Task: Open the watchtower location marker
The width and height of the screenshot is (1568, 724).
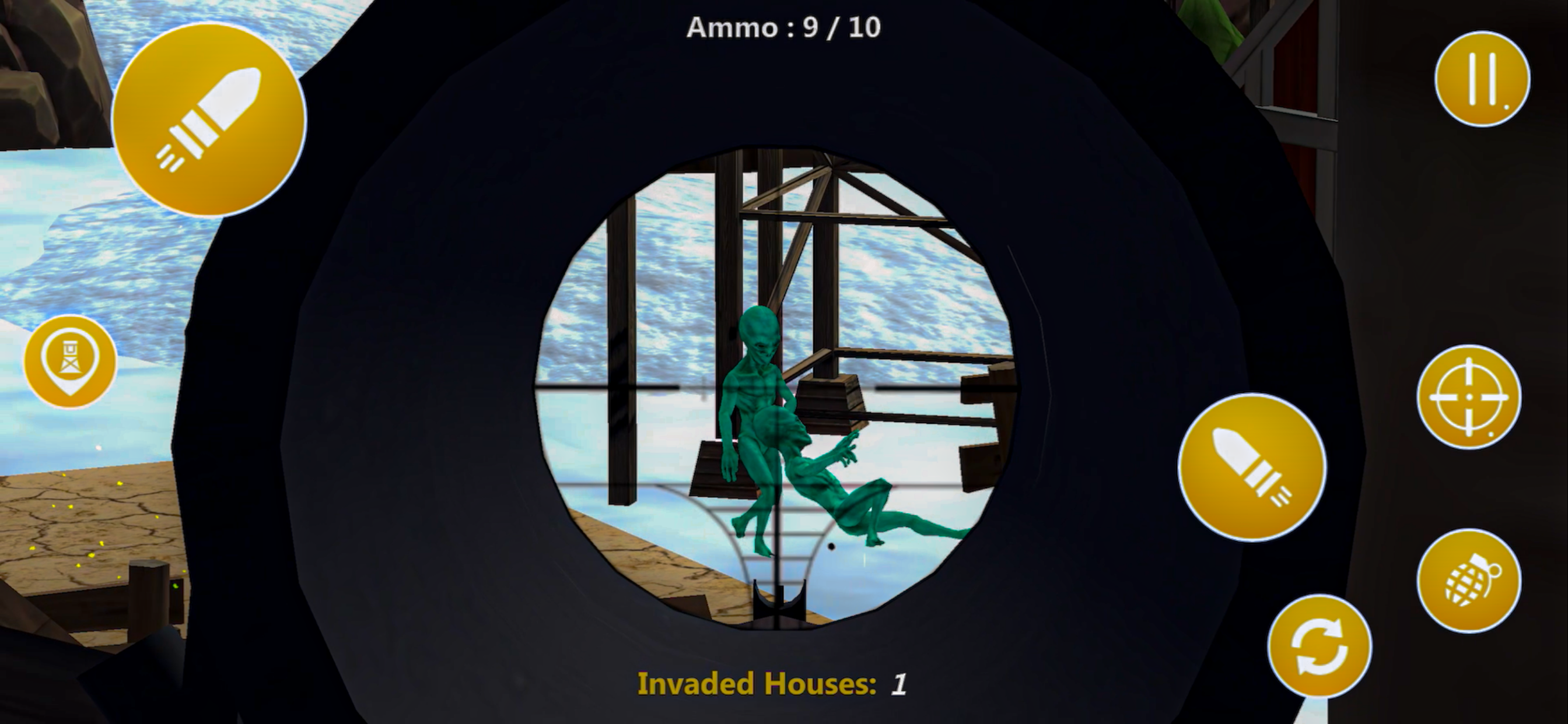Action: pyautogui.click(x=71, y=362)
